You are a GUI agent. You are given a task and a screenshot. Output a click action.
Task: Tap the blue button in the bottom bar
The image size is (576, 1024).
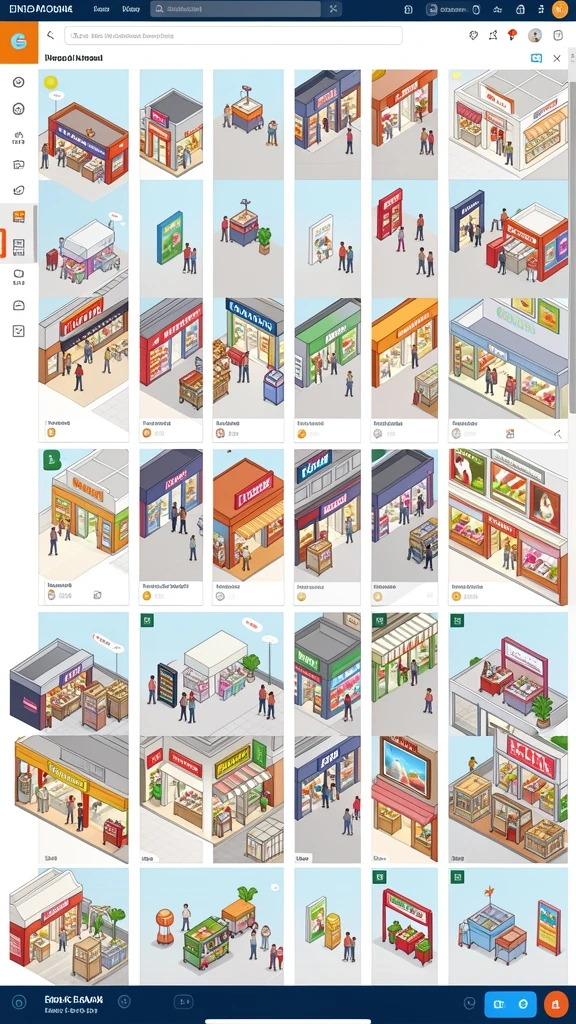click(x=510, y=1004)
